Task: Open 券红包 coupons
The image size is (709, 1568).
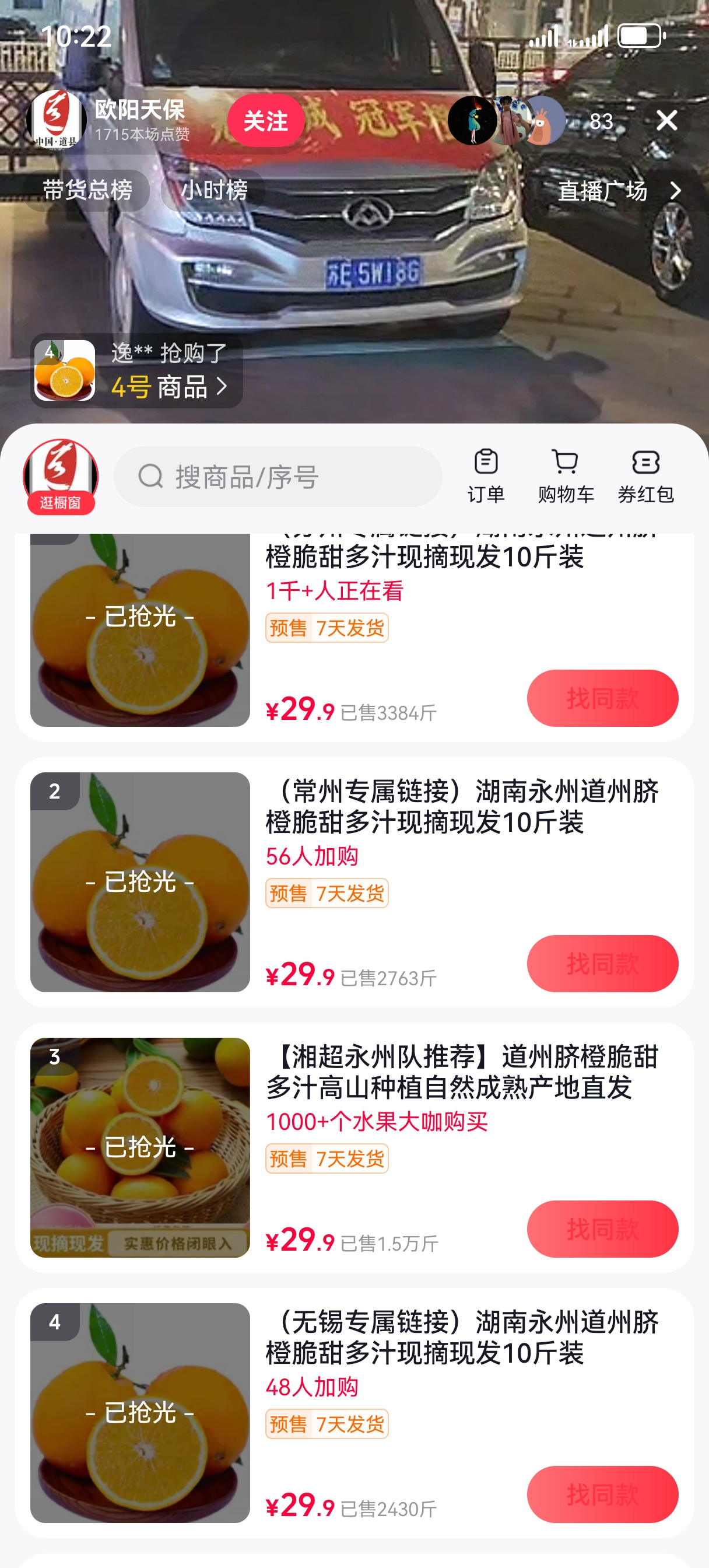Action: [x=645, y=477]
